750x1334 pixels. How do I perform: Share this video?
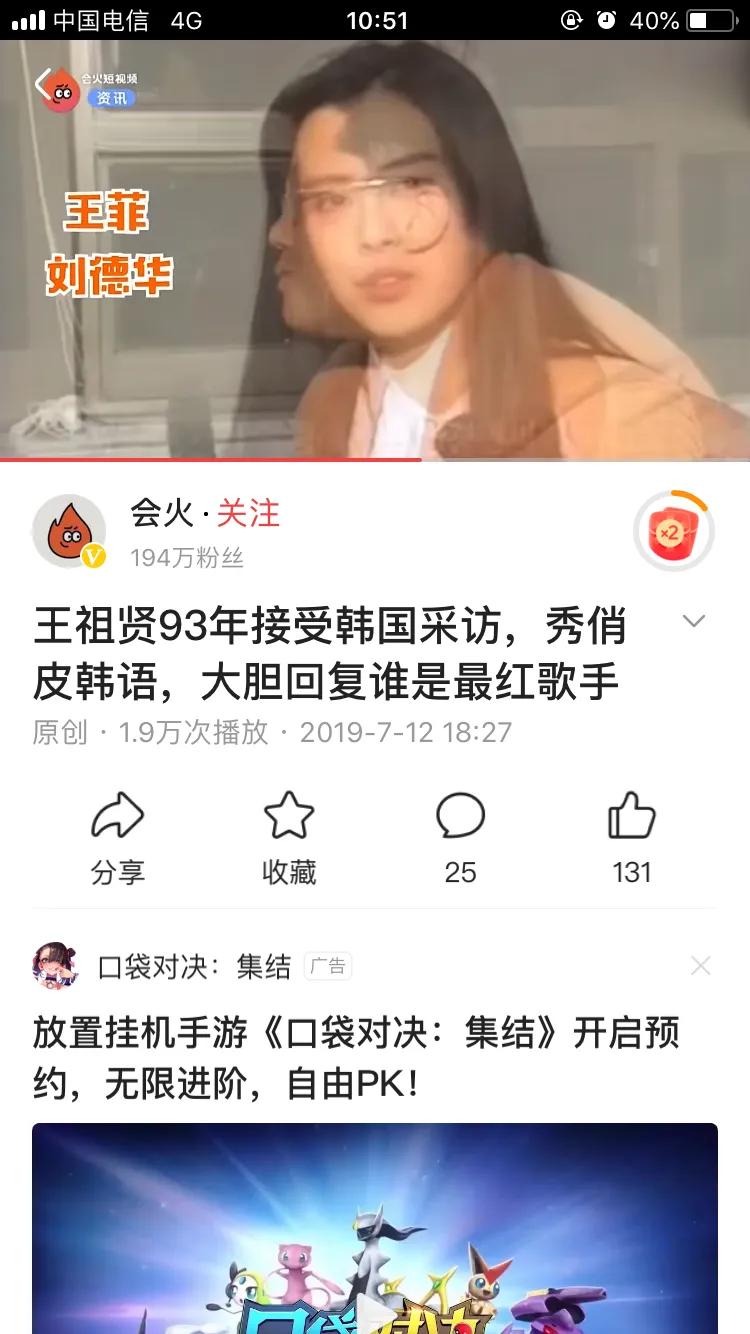click(118, 838)
